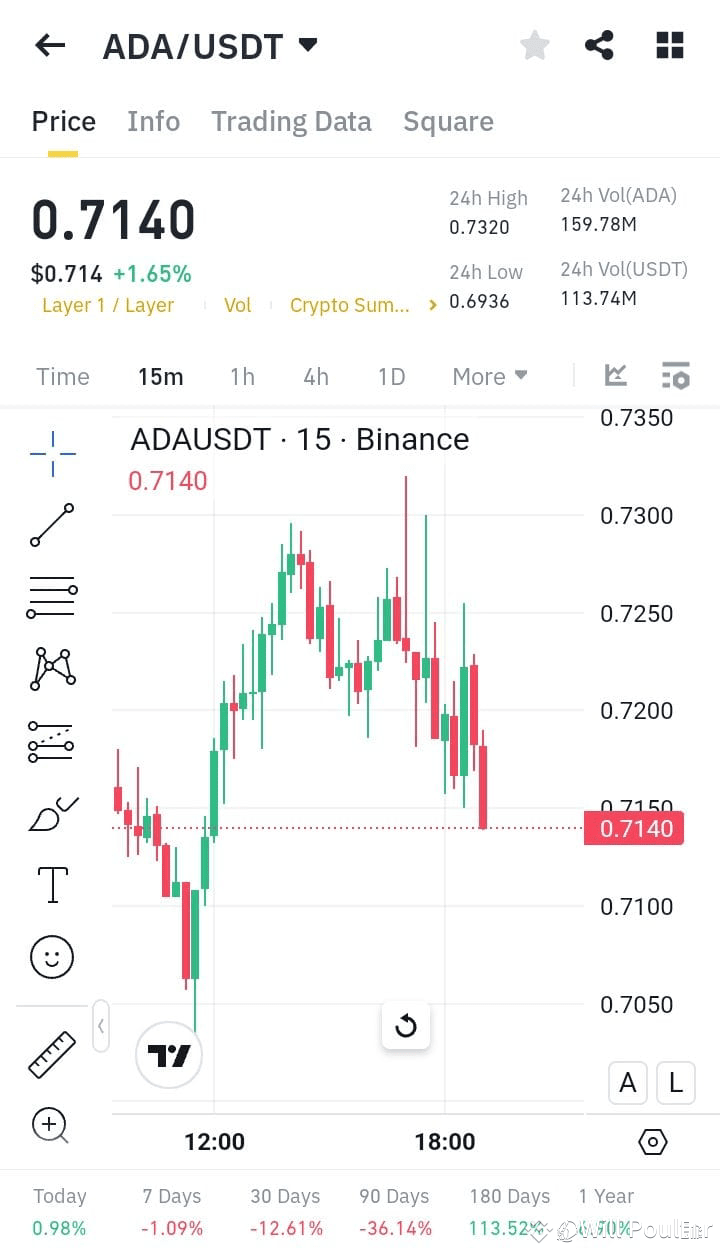The width and height of the screenshot is (720, 1252).
Task: Collapse the drawing tools sidebar
Action: point(101,1027)
